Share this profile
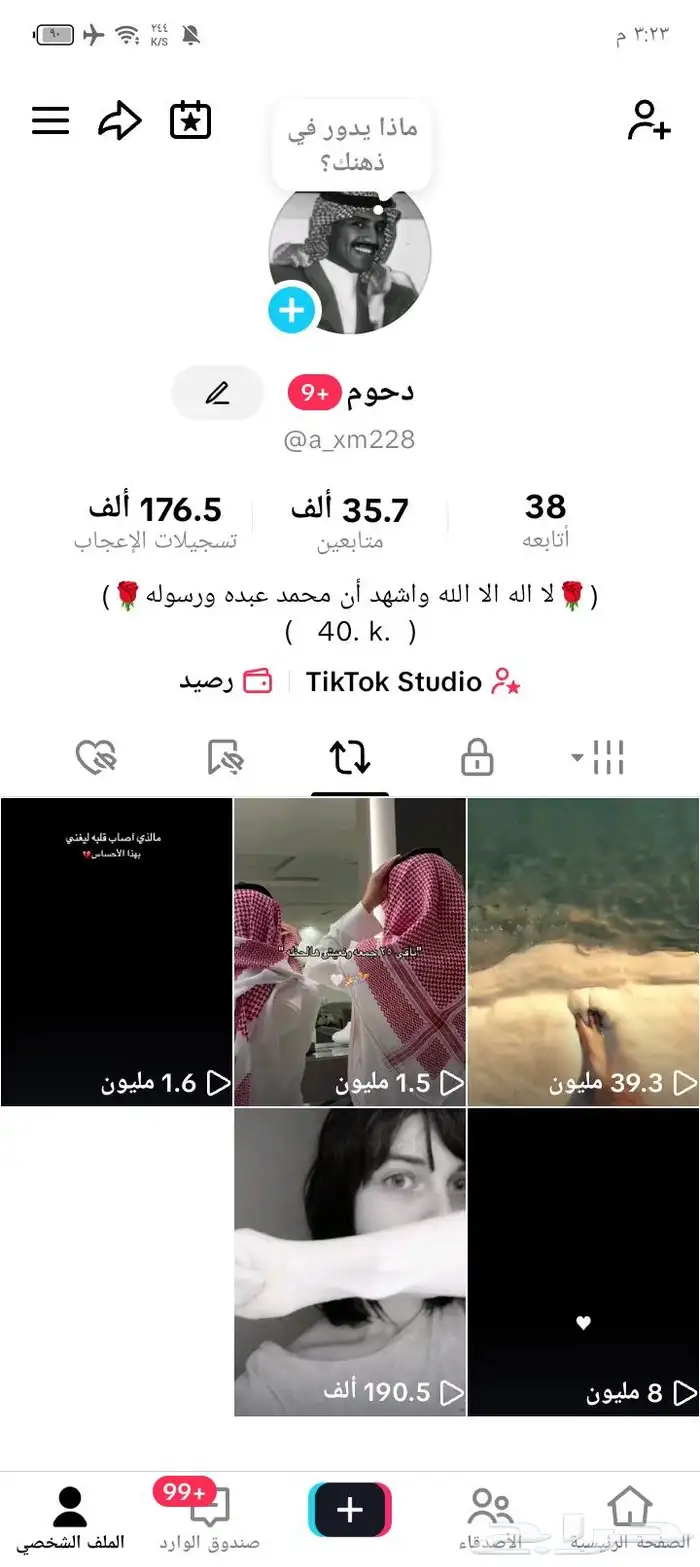Image resolution: width=700 pixels, height=1567 pixels. pyautogui.click(x=120, y=121)
